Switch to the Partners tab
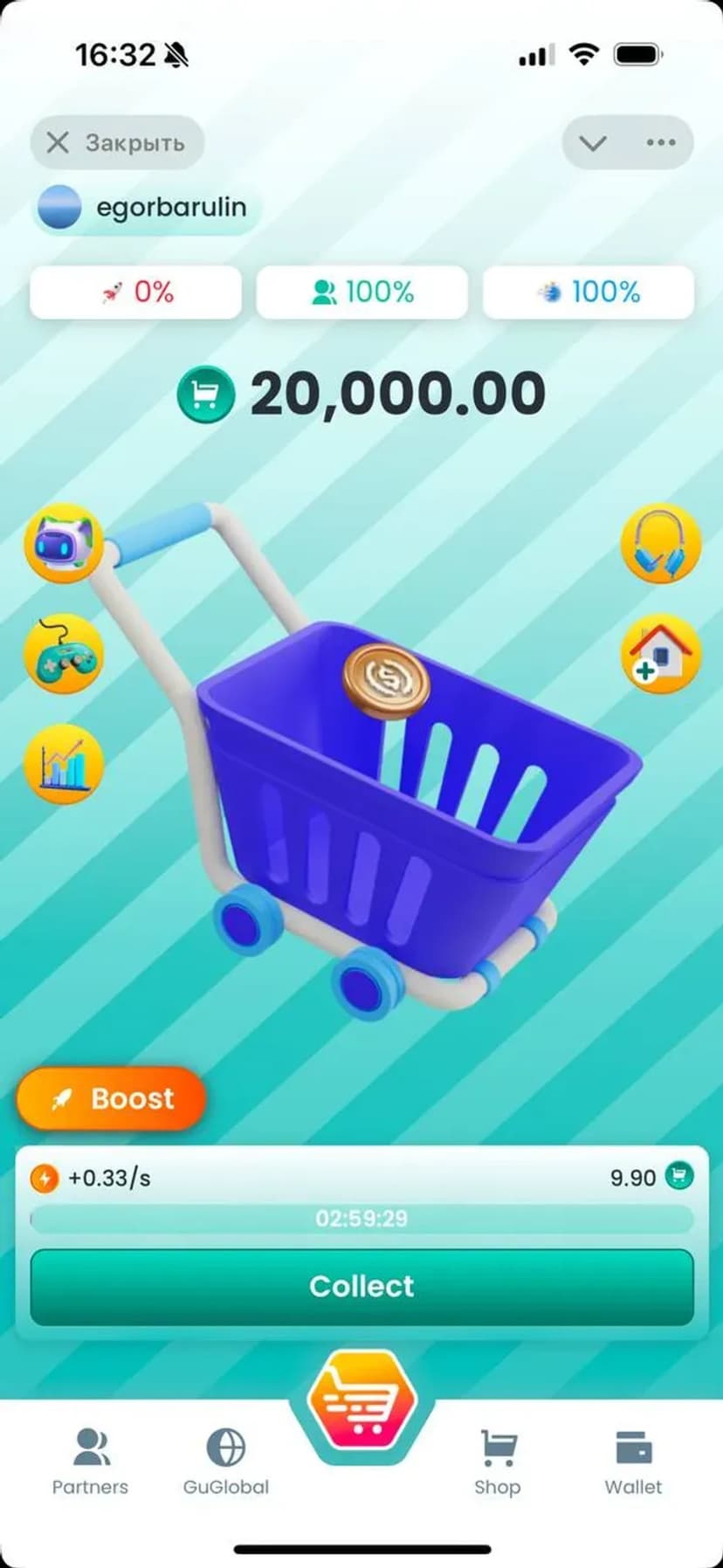Screen dimensions: 723x1568 [90, 1461]
